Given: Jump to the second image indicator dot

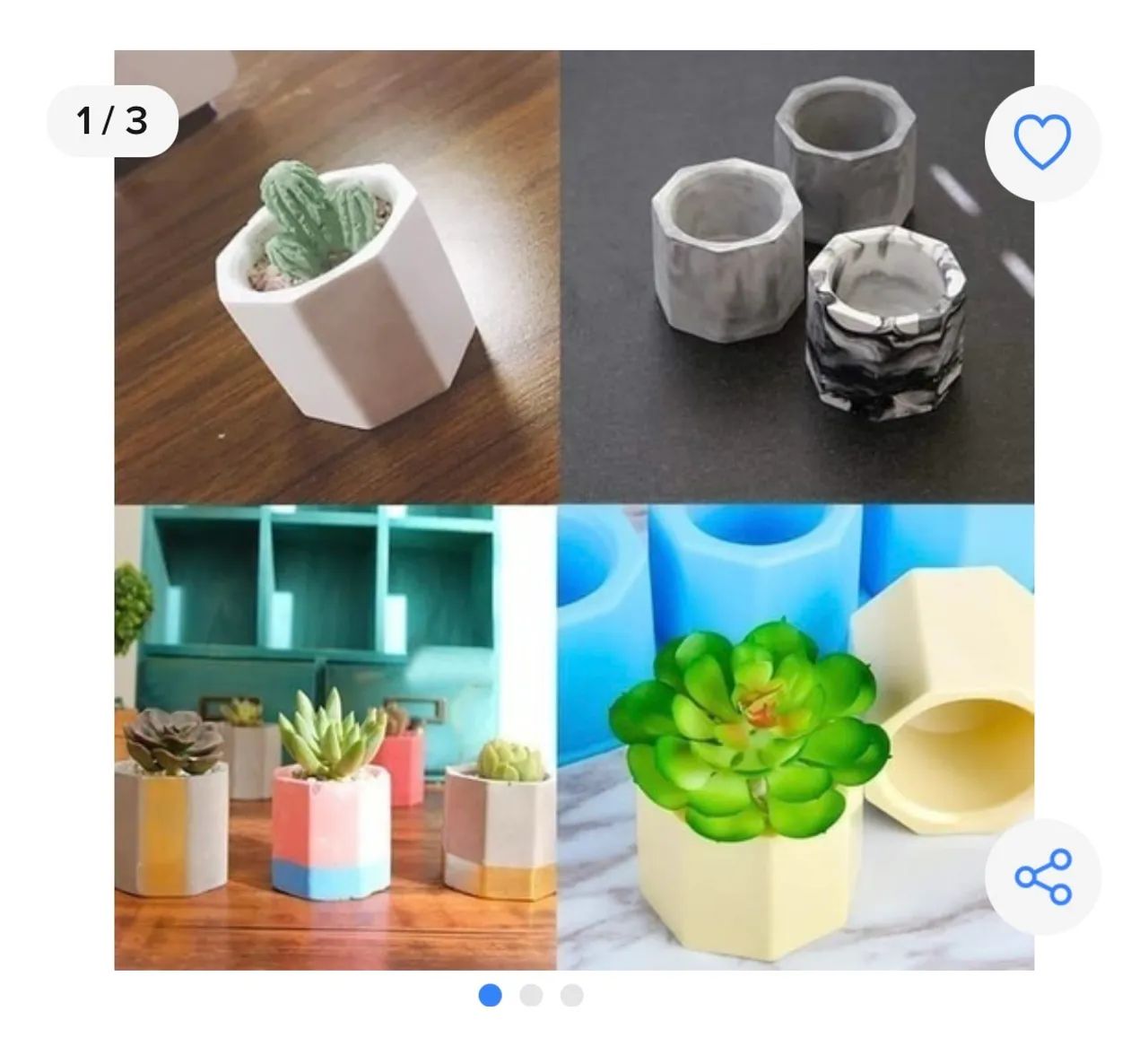Looking at the screenshot, I should tap(531, 995).
